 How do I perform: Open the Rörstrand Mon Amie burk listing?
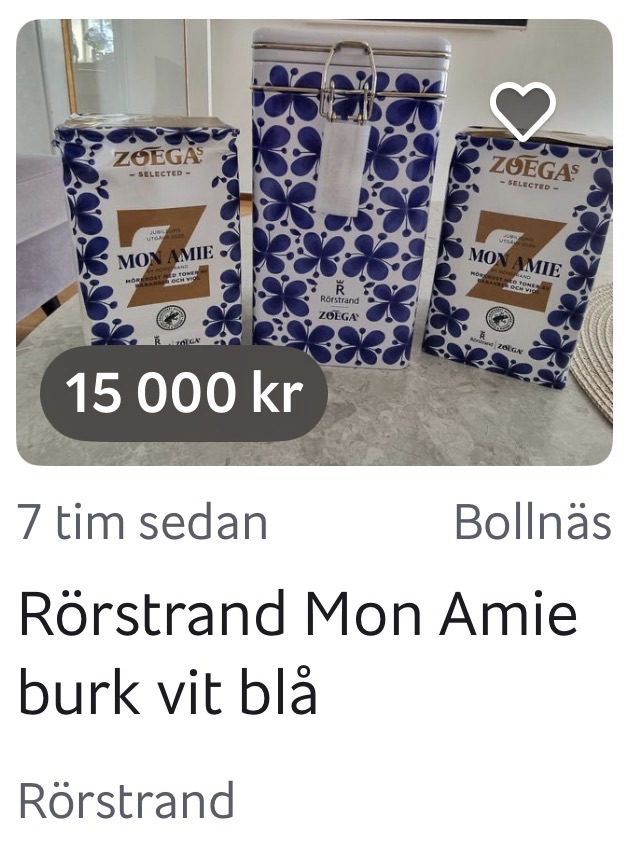click(x=298, y=651)
